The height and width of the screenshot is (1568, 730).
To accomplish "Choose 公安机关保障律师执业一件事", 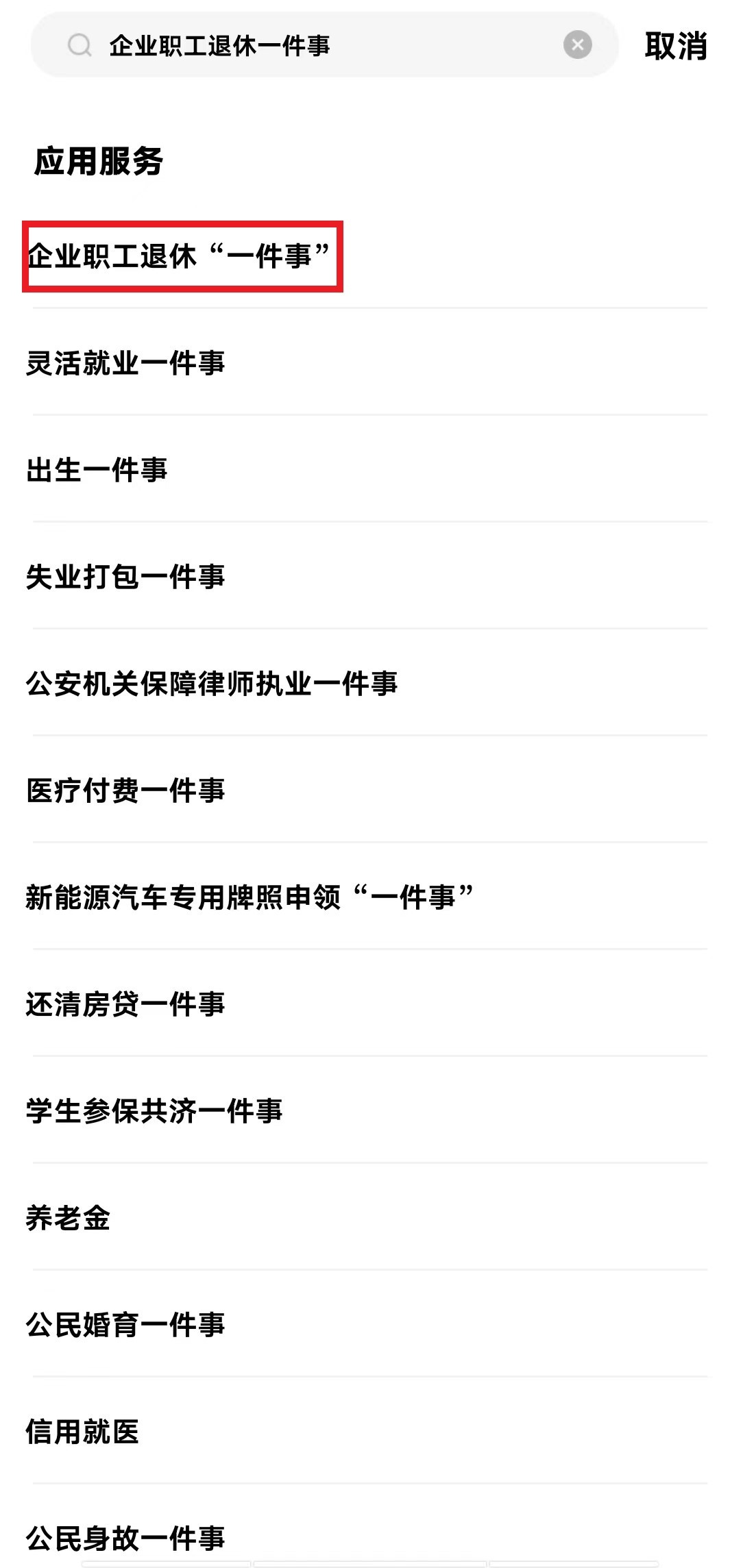I will click(212, 684).
